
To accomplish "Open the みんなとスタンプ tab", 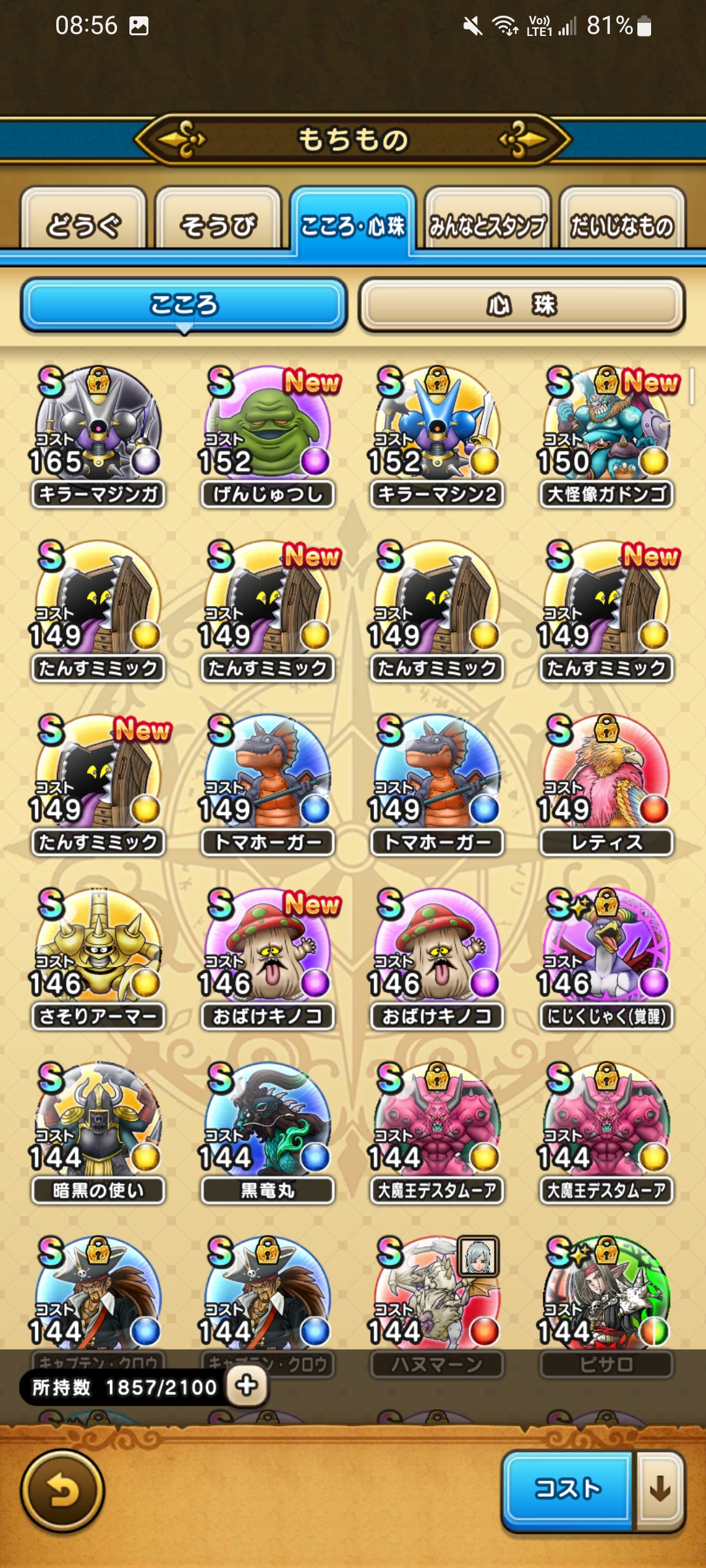I will tap(487, 224).
